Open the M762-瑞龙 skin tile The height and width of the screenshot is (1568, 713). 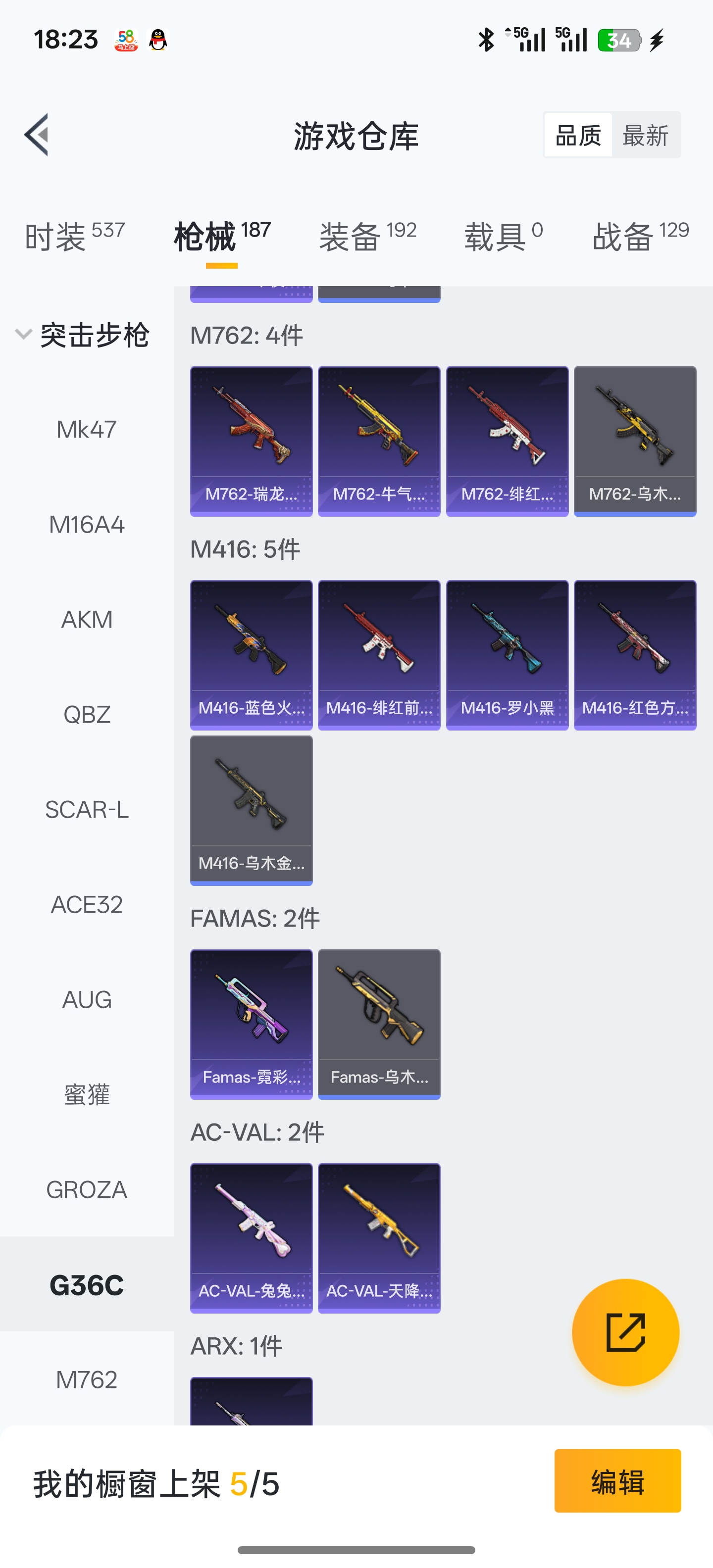251,441
